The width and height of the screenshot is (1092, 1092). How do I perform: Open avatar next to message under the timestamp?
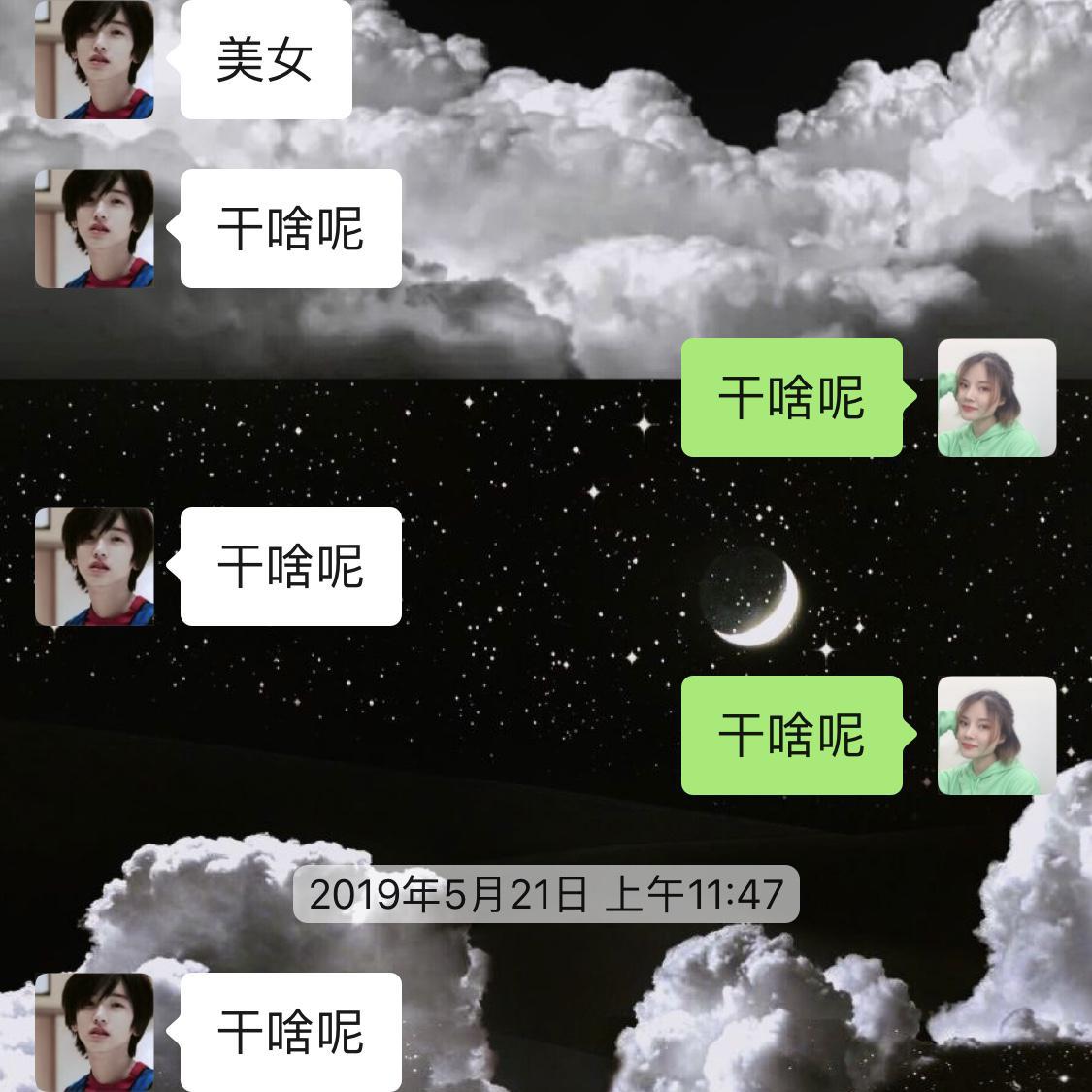94,1031
